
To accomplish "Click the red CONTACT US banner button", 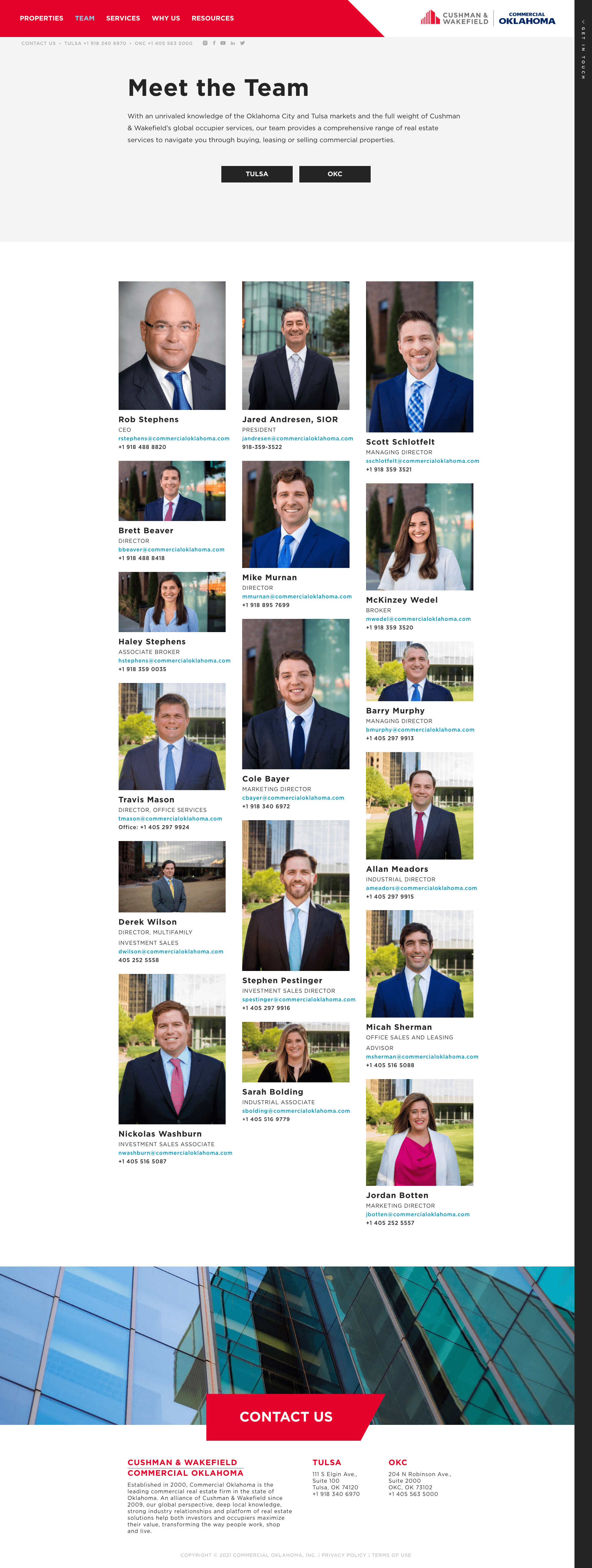I will (x=286, y=1417).
